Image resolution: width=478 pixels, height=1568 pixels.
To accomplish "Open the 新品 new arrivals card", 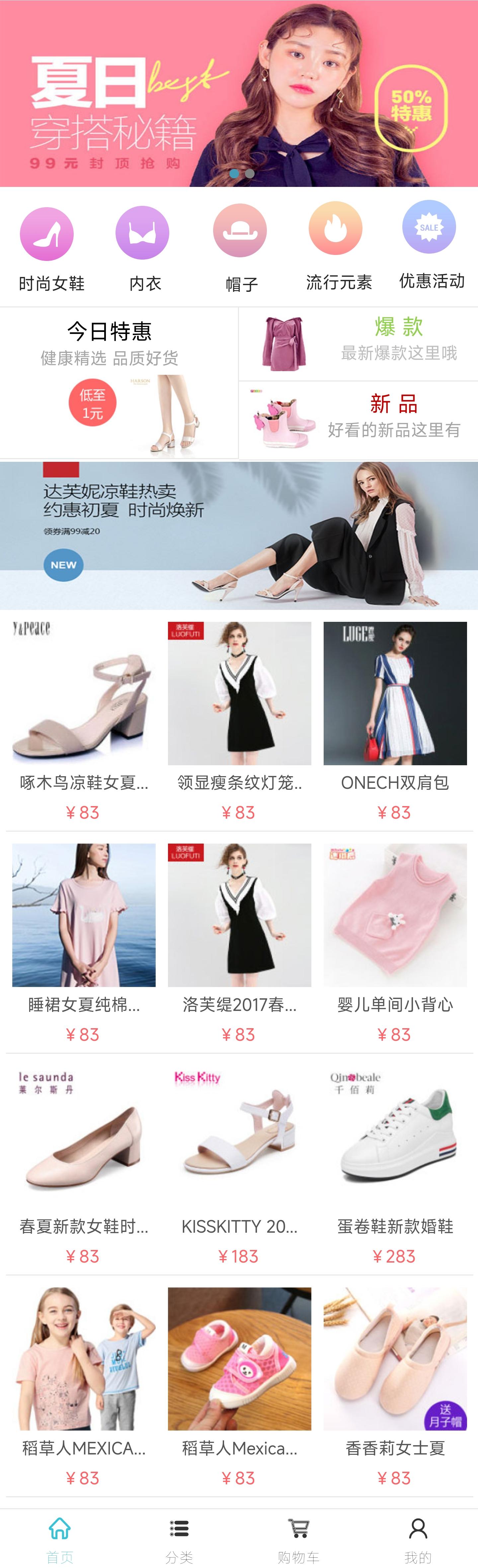I will (358, 420).
